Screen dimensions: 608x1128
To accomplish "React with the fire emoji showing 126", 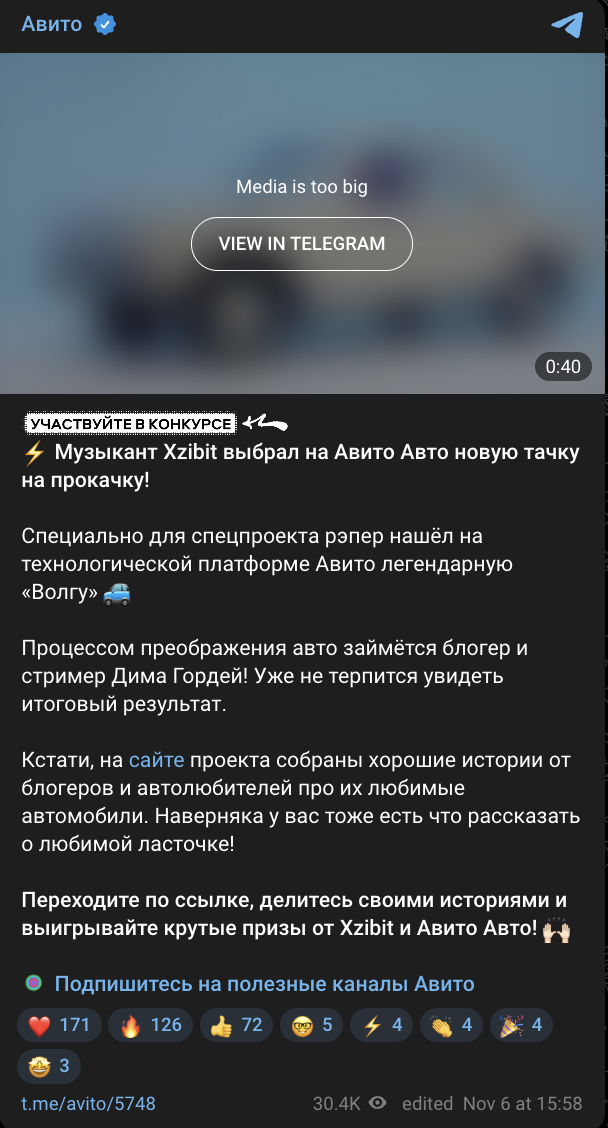I will [151, 1025].
